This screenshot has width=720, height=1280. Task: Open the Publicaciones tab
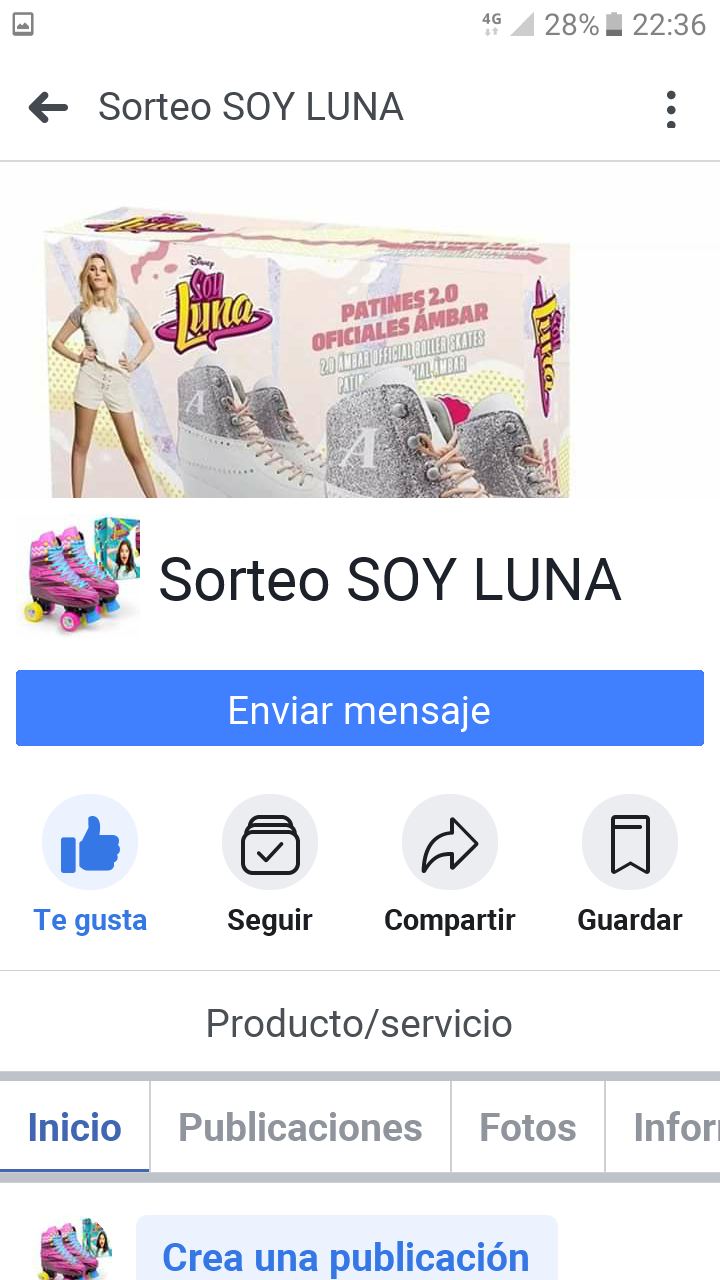[x=300, y=1127]
